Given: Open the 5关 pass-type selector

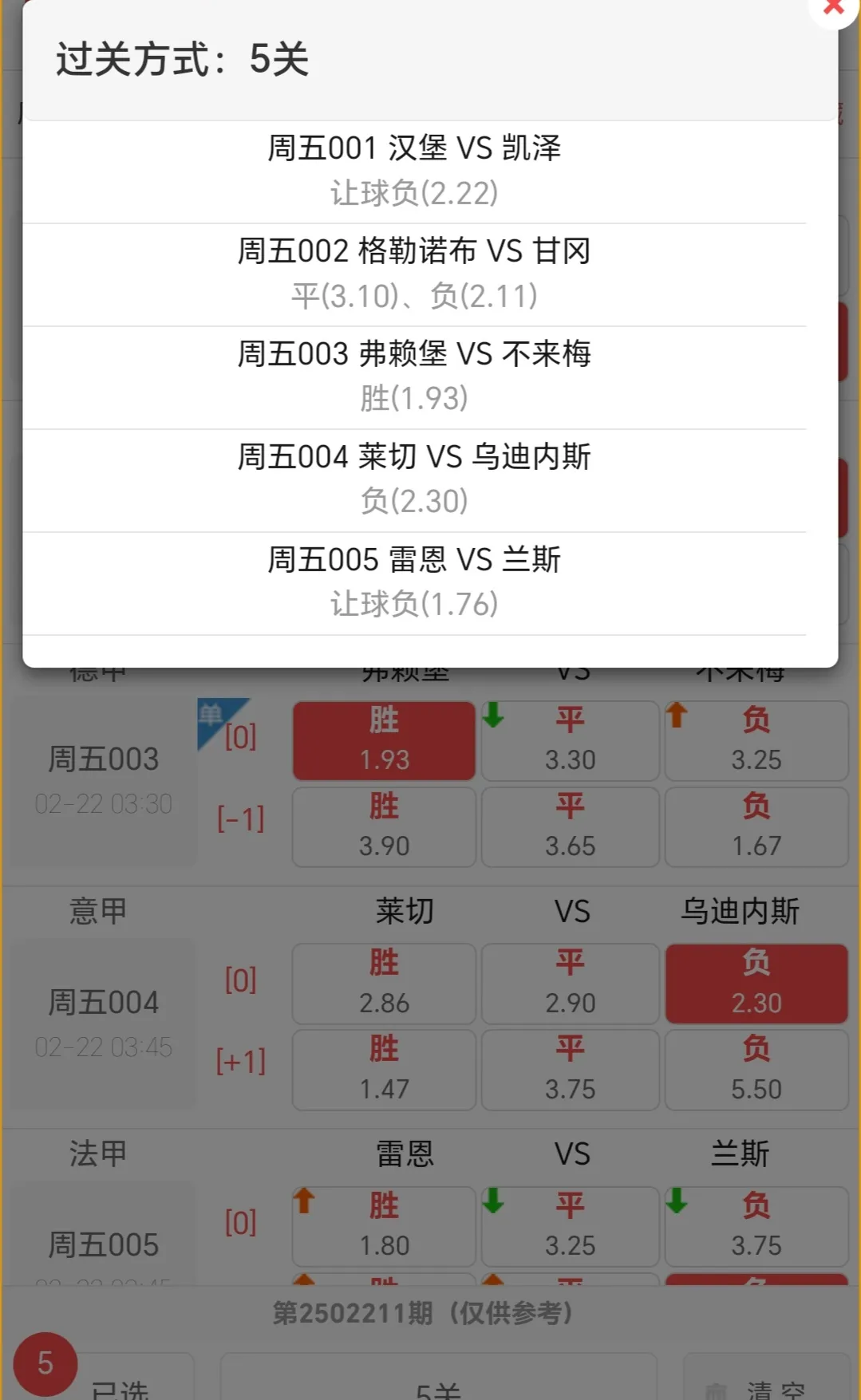Looking at the screenshot, I should point(438,1384).
